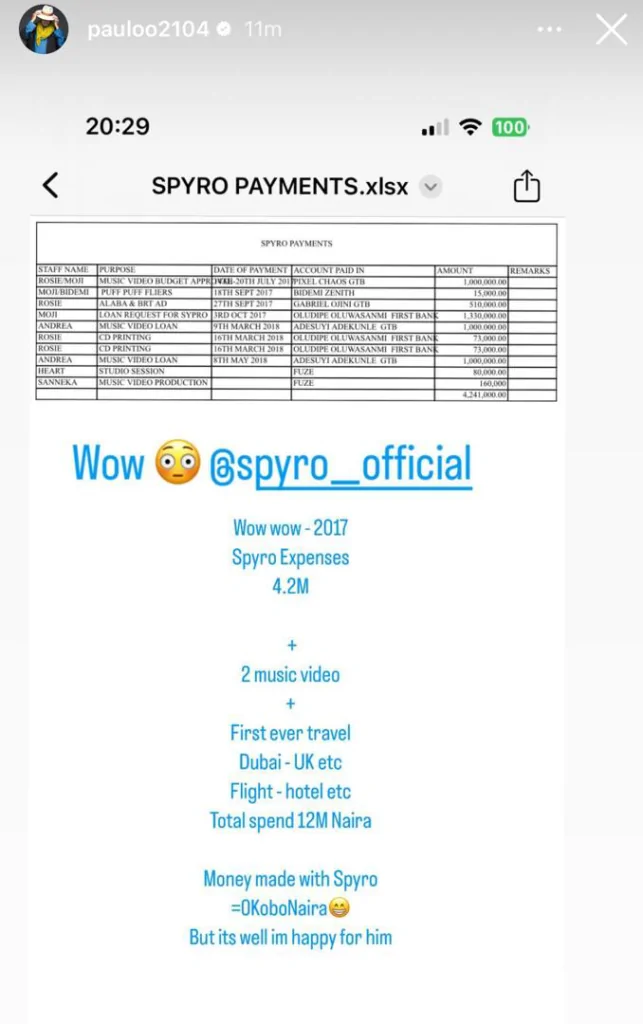The width and height of the screenshot is (643, 1024).
Task: Open the @spyro_official mention
Action: pos(341,464)
